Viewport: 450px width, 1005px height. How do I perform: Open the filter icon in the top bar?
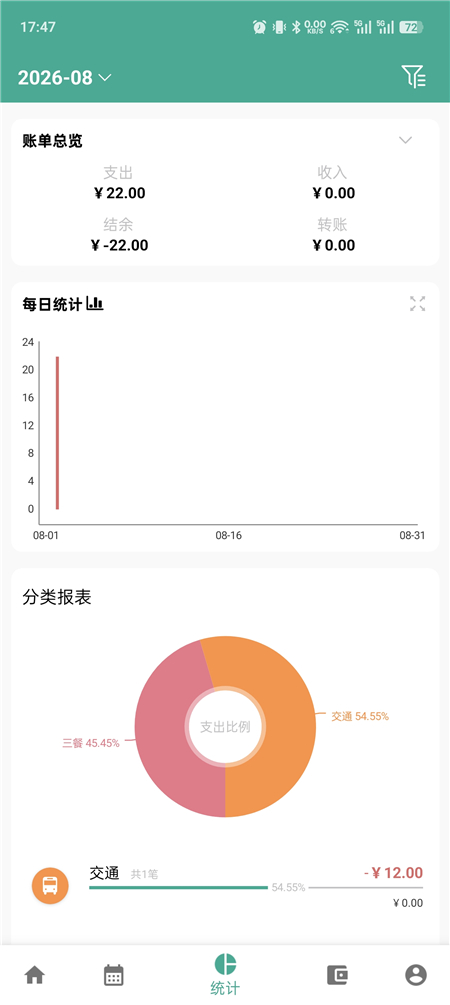(x=413, y=76)
